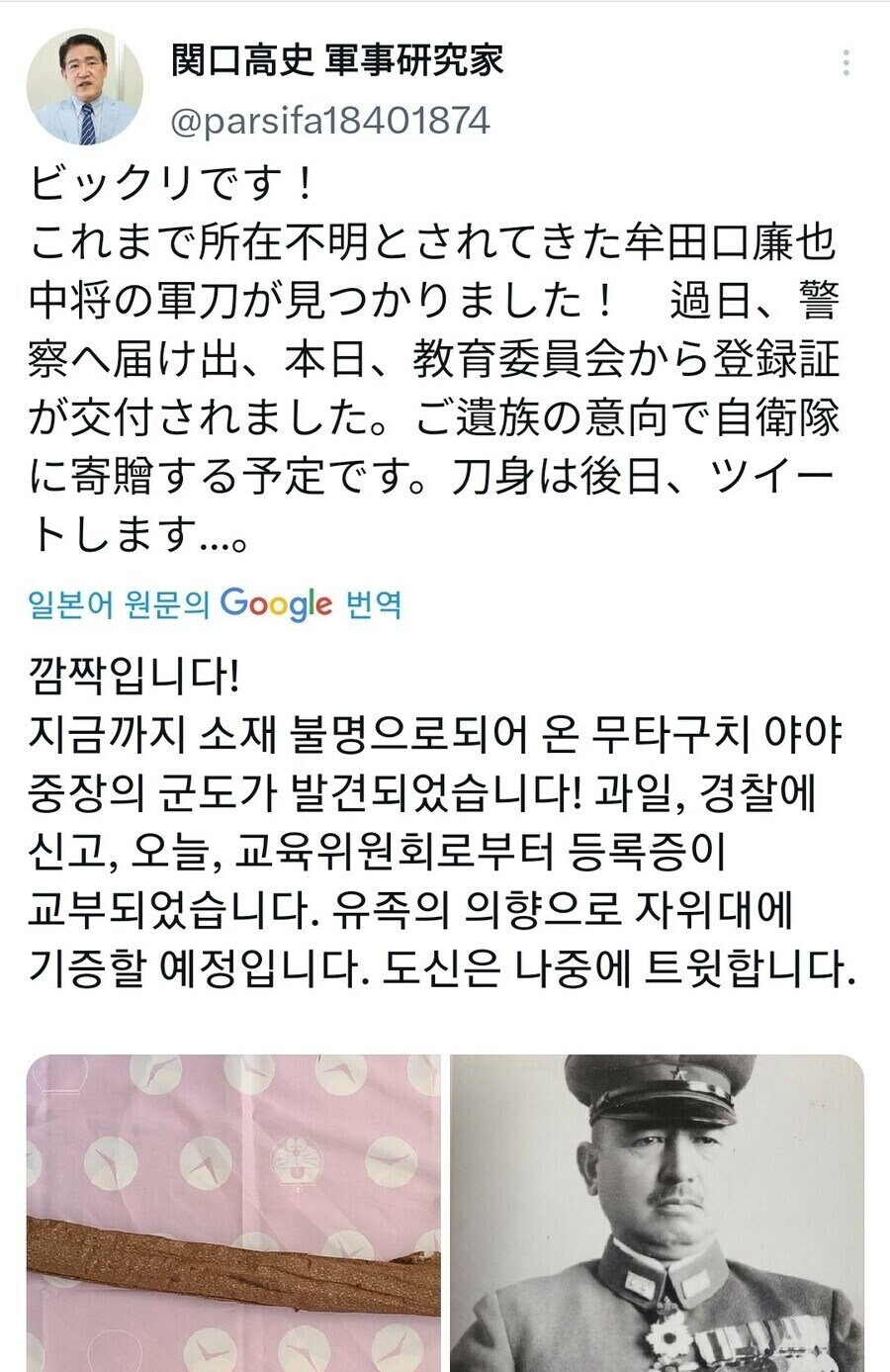Open the uniformed general portrait photo

pos(658,1213)
